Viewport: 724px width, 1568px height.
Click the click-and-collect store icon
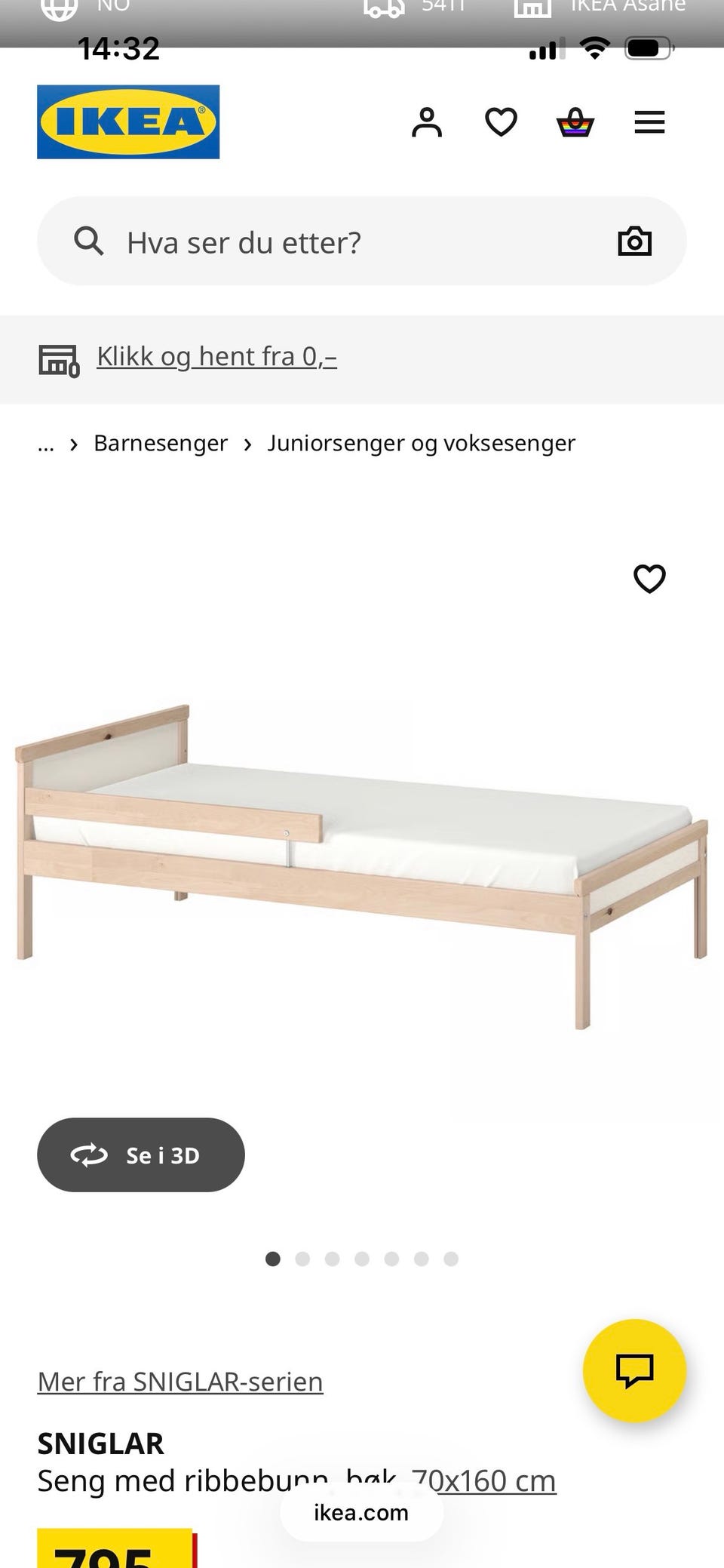60,360
